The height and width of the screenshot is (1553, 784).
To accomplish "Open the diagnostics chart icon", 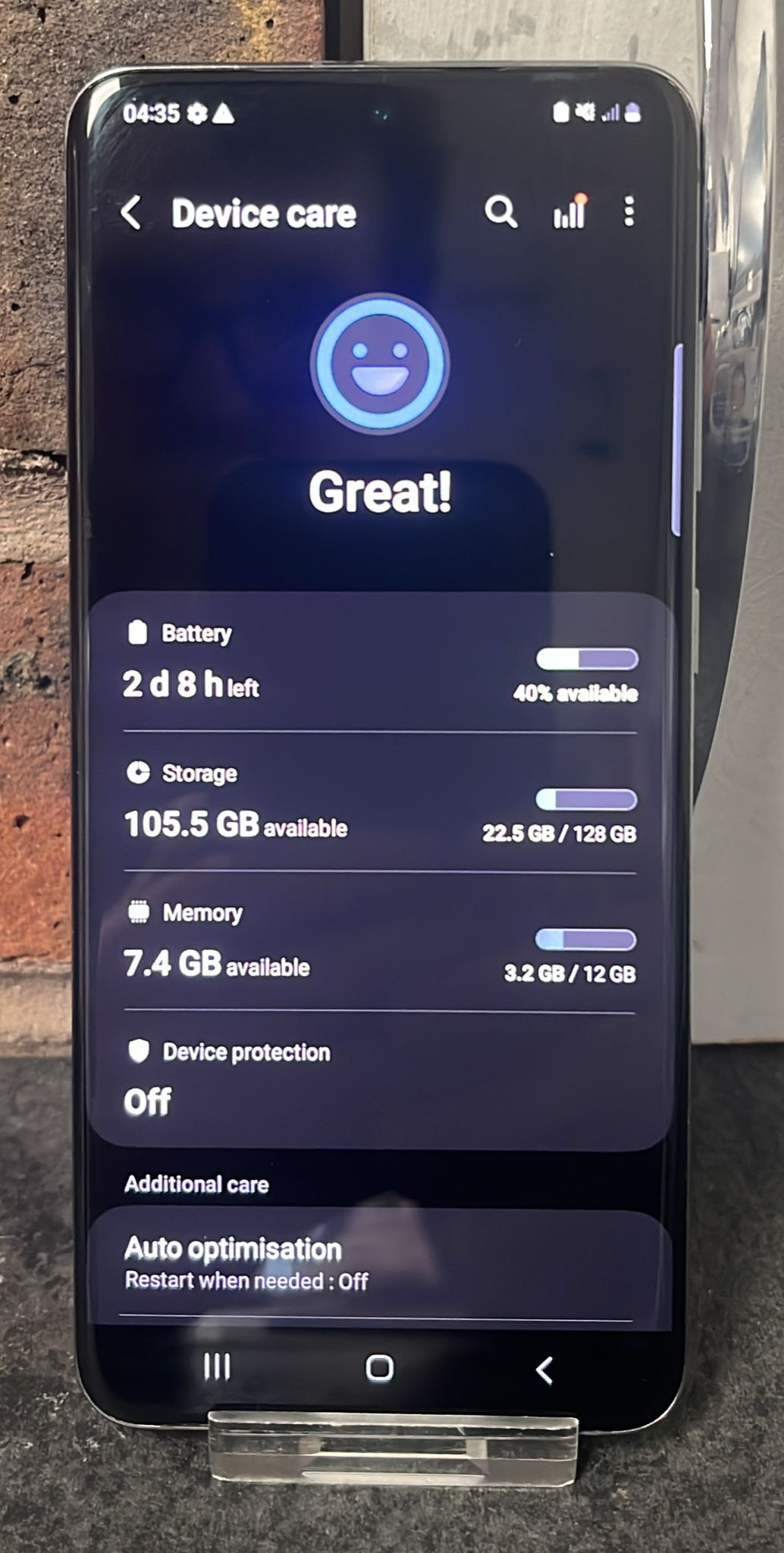I will click(569, 212).
